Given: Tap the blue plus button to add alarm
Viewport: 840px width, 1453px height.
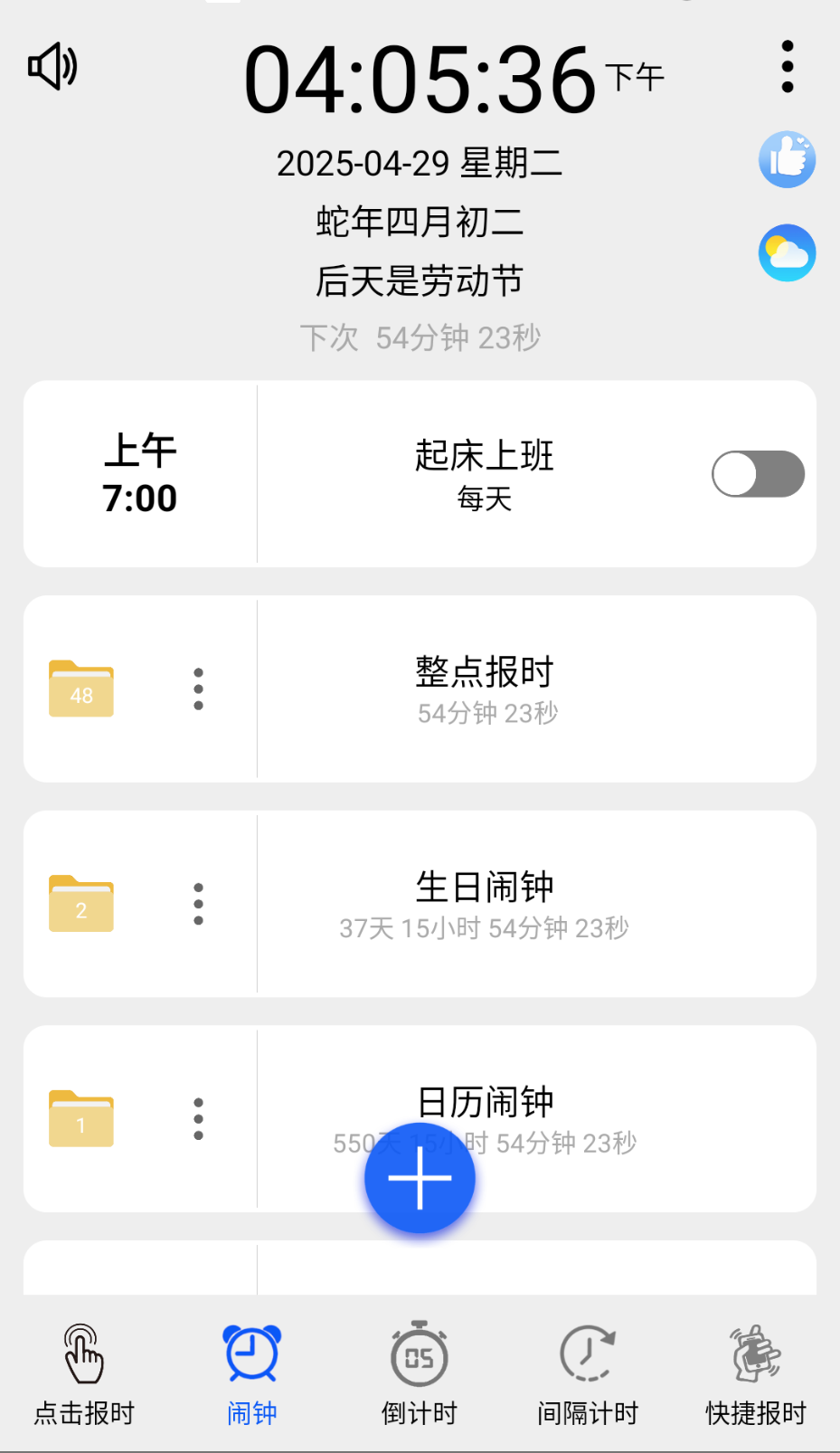Looking at the screenshot, I should (x=420, y=1178).
